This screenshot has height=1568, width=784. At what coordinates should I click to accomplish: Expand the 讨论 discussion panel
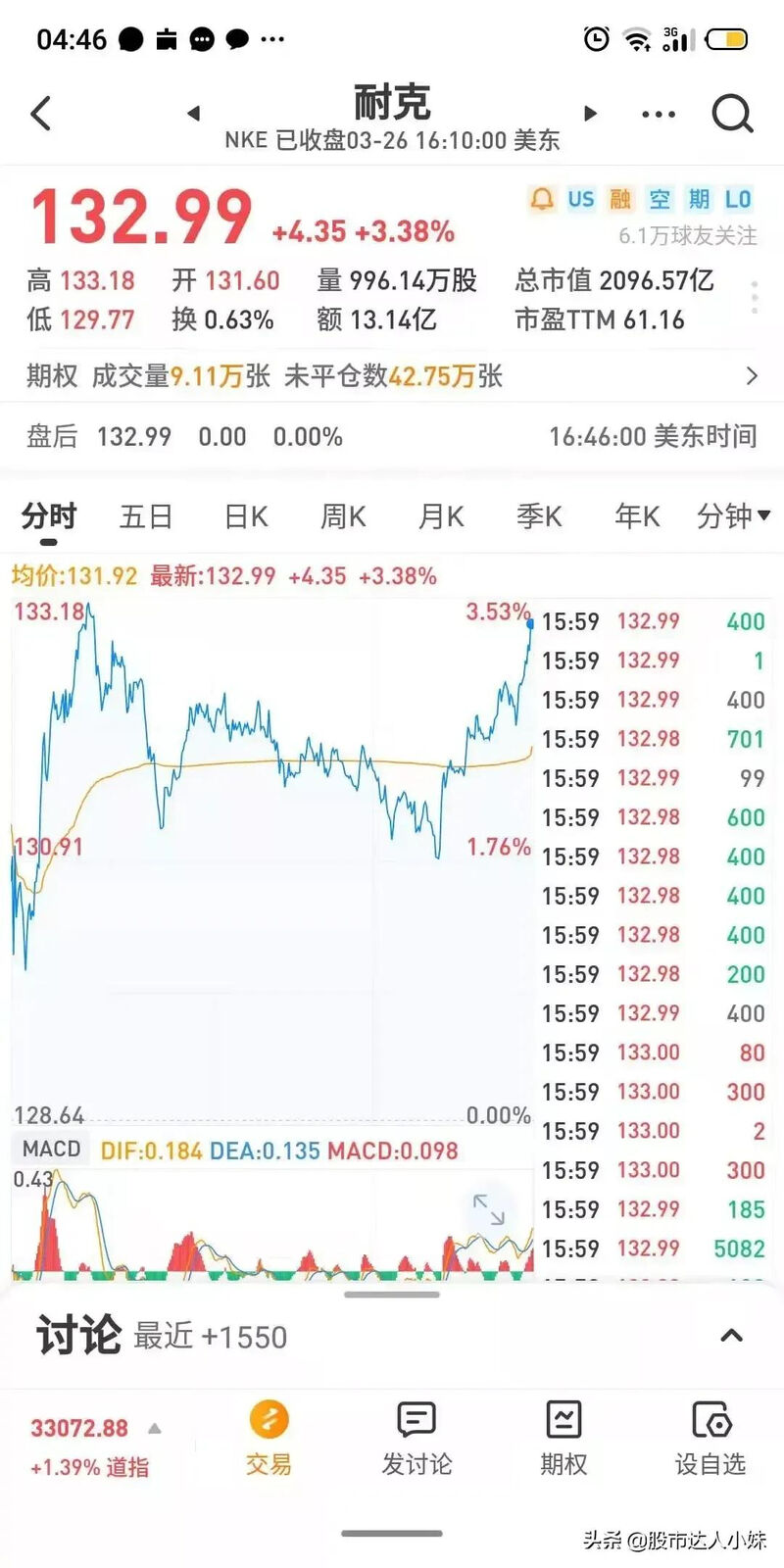coord(731,1336)
